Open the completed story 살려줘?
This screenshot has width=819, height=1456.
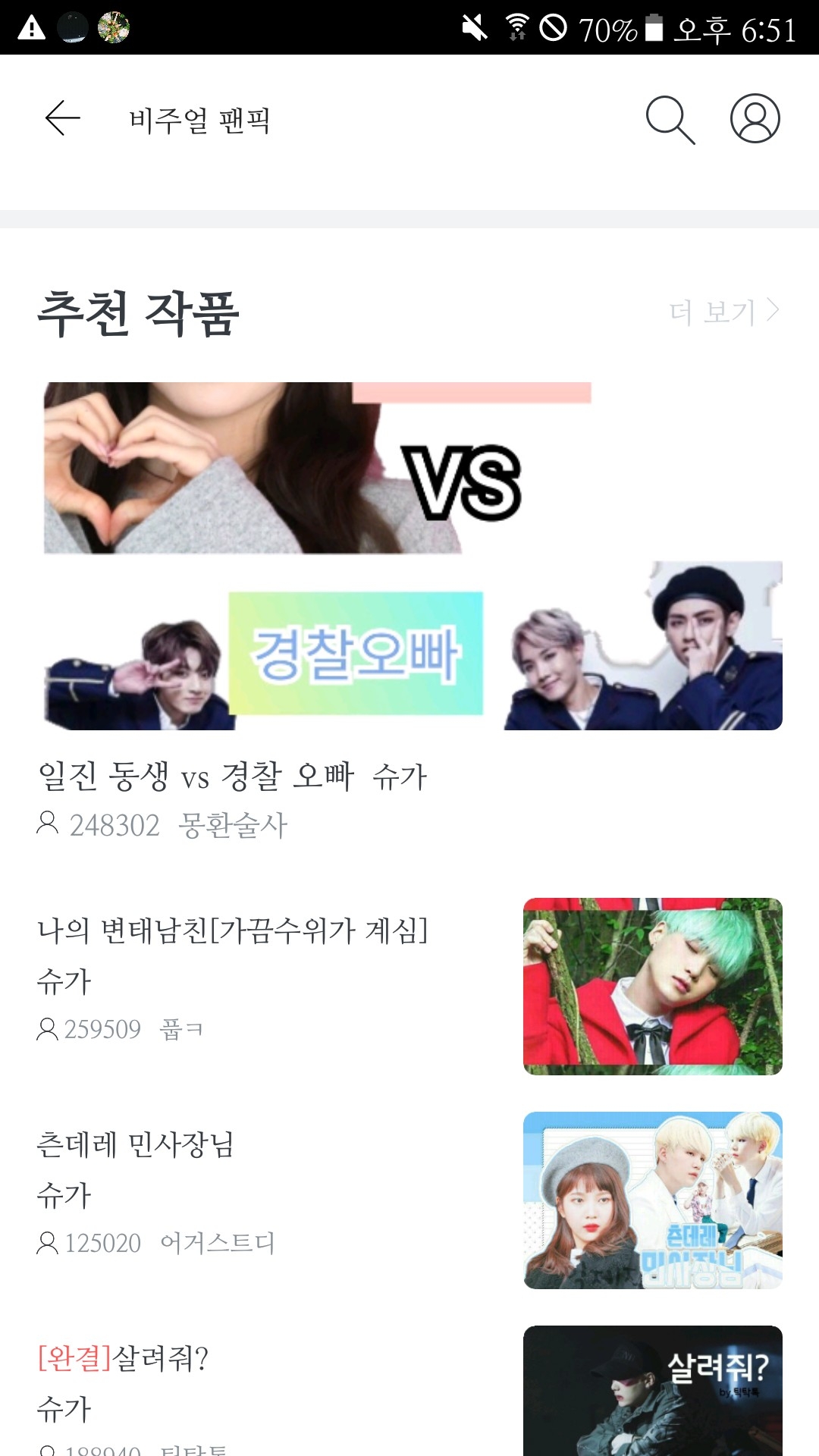click(x=123, y=1358)
